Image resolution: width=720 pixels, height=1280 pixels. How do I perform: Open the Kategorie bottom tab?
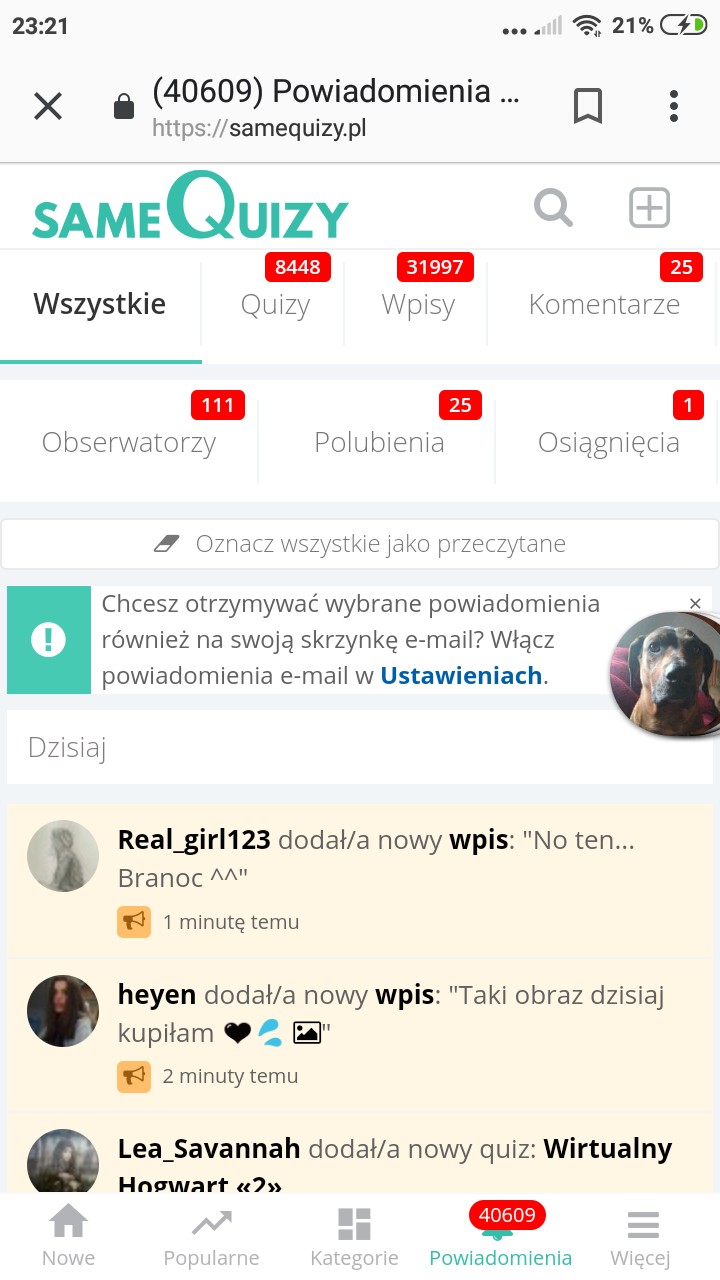[x=354, y=1236]
